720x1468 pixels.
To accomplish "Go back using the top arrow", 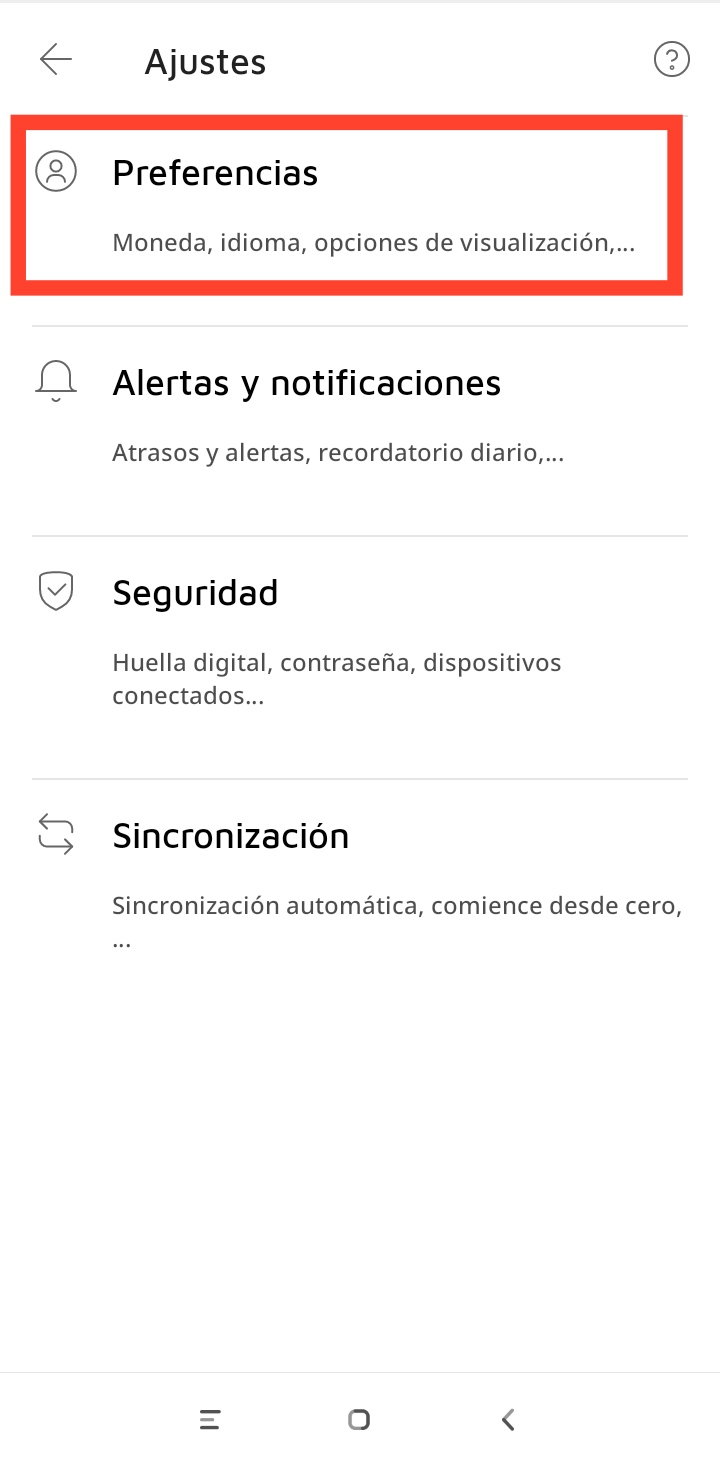I will (x=56, y=60).
